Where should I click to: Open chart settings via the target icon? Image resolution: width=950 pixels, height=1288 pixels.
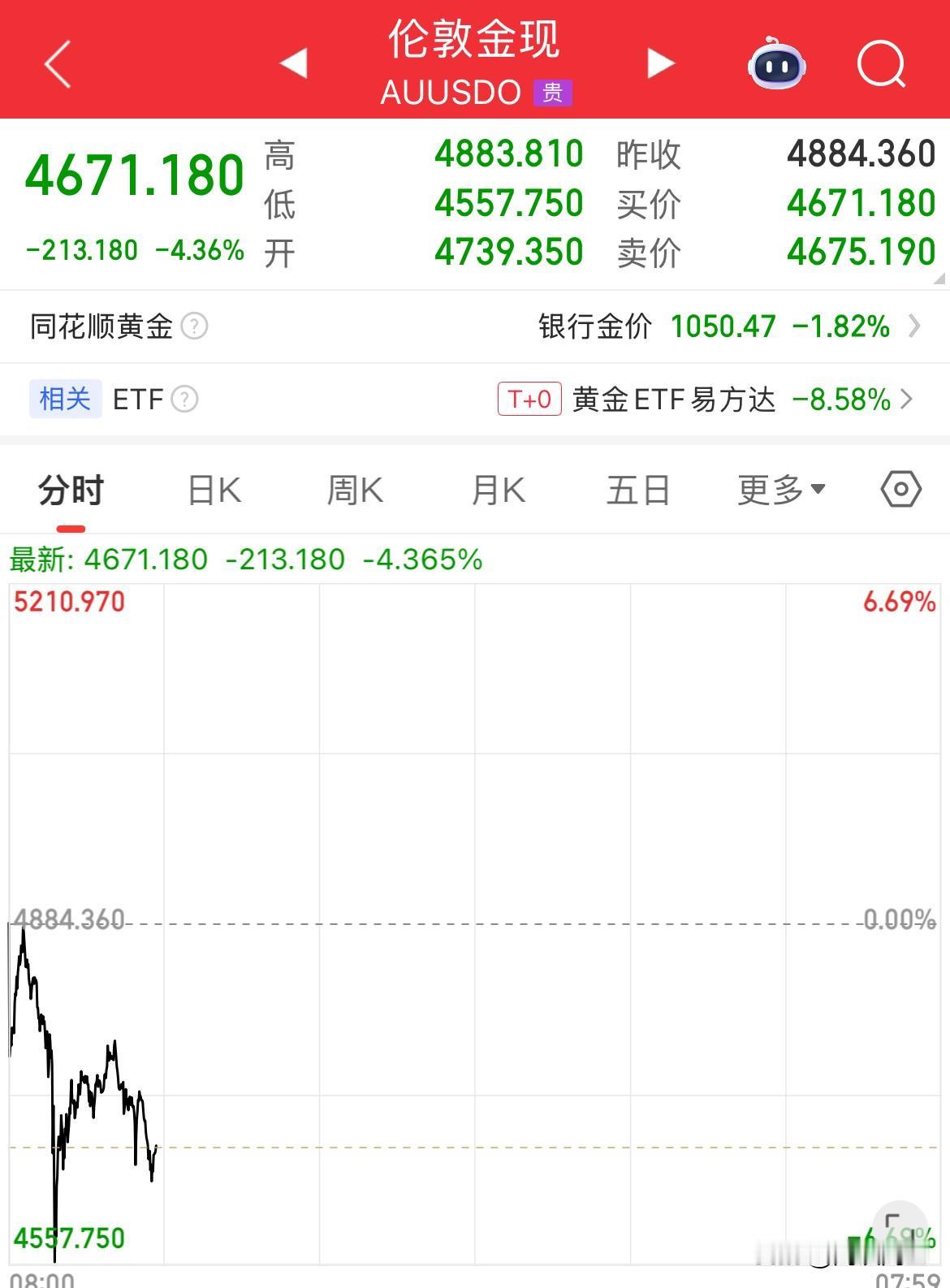tap(900, 490)
